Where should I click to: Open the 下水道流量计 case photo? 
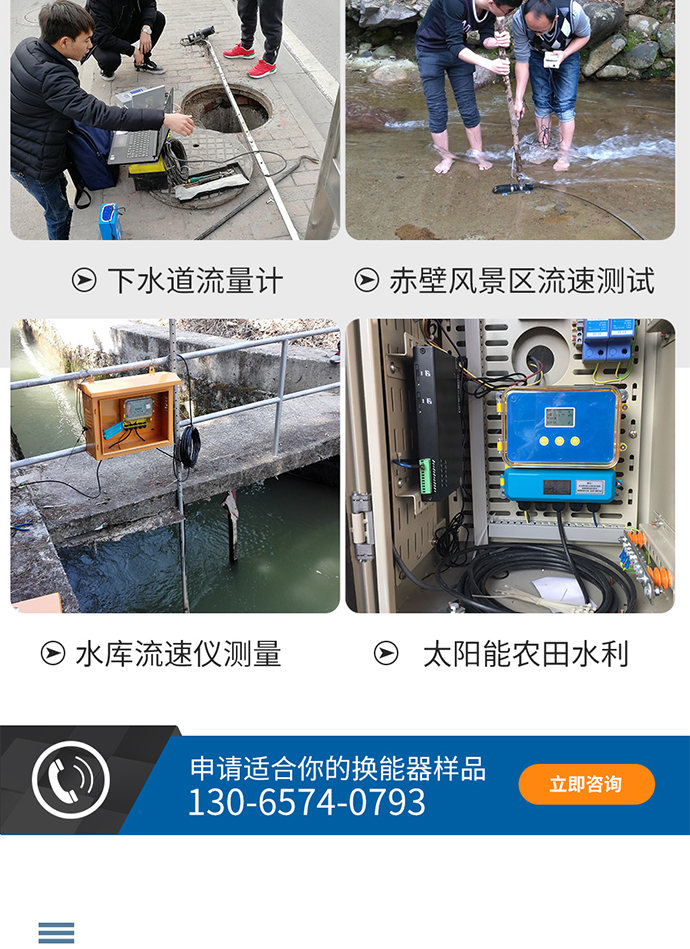pyautogui.click(x=175, y=120)
